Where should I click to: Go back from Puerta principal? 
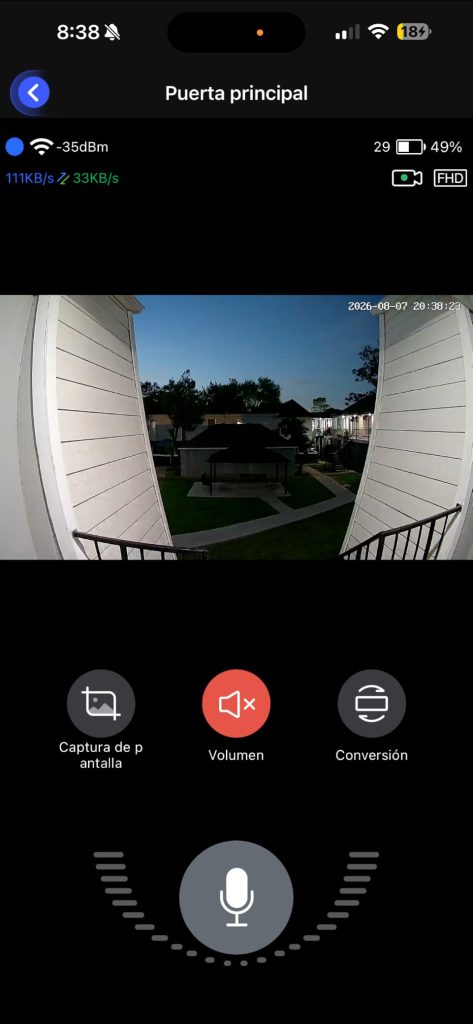[x=33, y=93]
